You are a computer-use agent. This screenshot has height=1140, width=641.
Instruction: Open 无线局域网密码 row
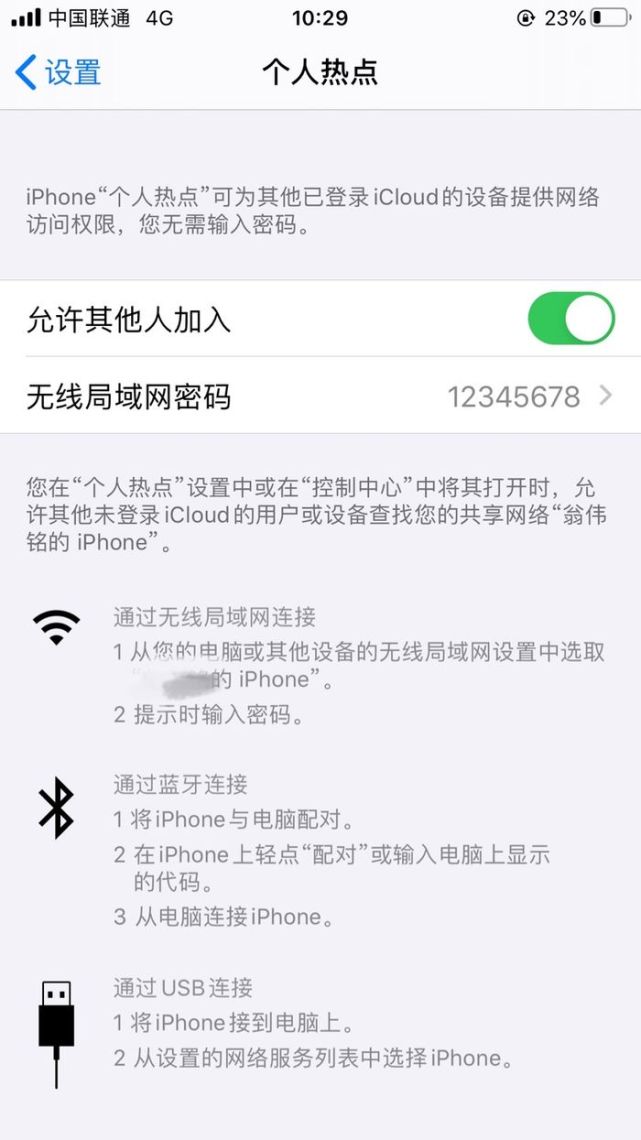pos(320,396)
